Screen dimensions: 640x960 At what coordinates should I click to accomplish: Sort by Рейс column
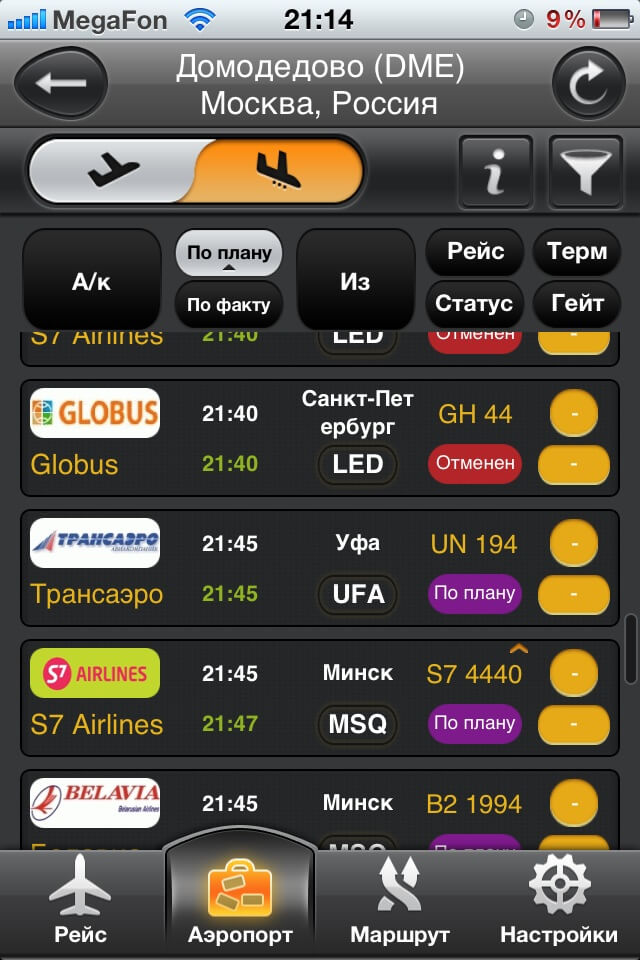[475, 252]
